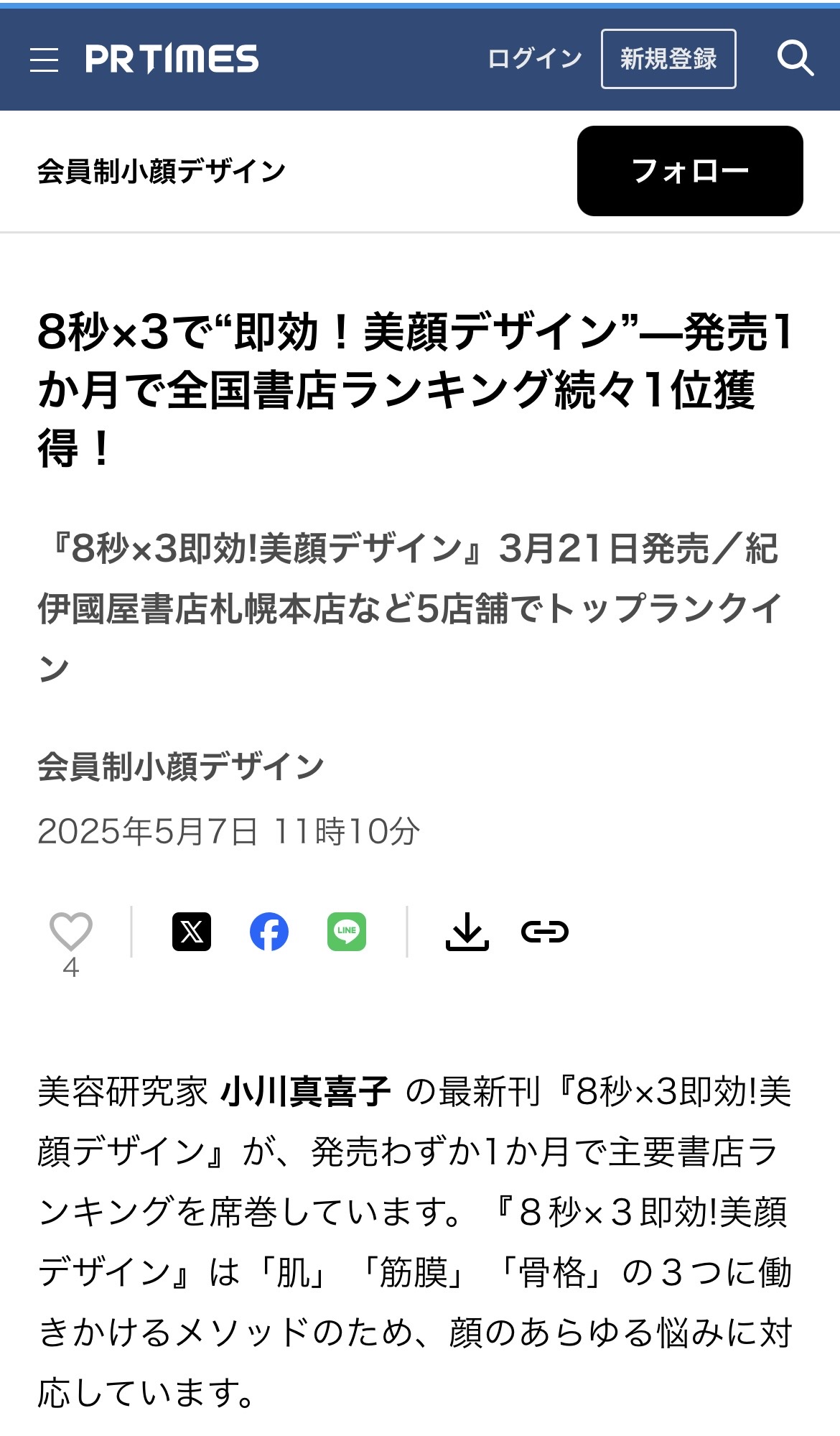This screenshot has height=1436, width=840.
Task: Tap the ログイン link
Action: point(535,59)
